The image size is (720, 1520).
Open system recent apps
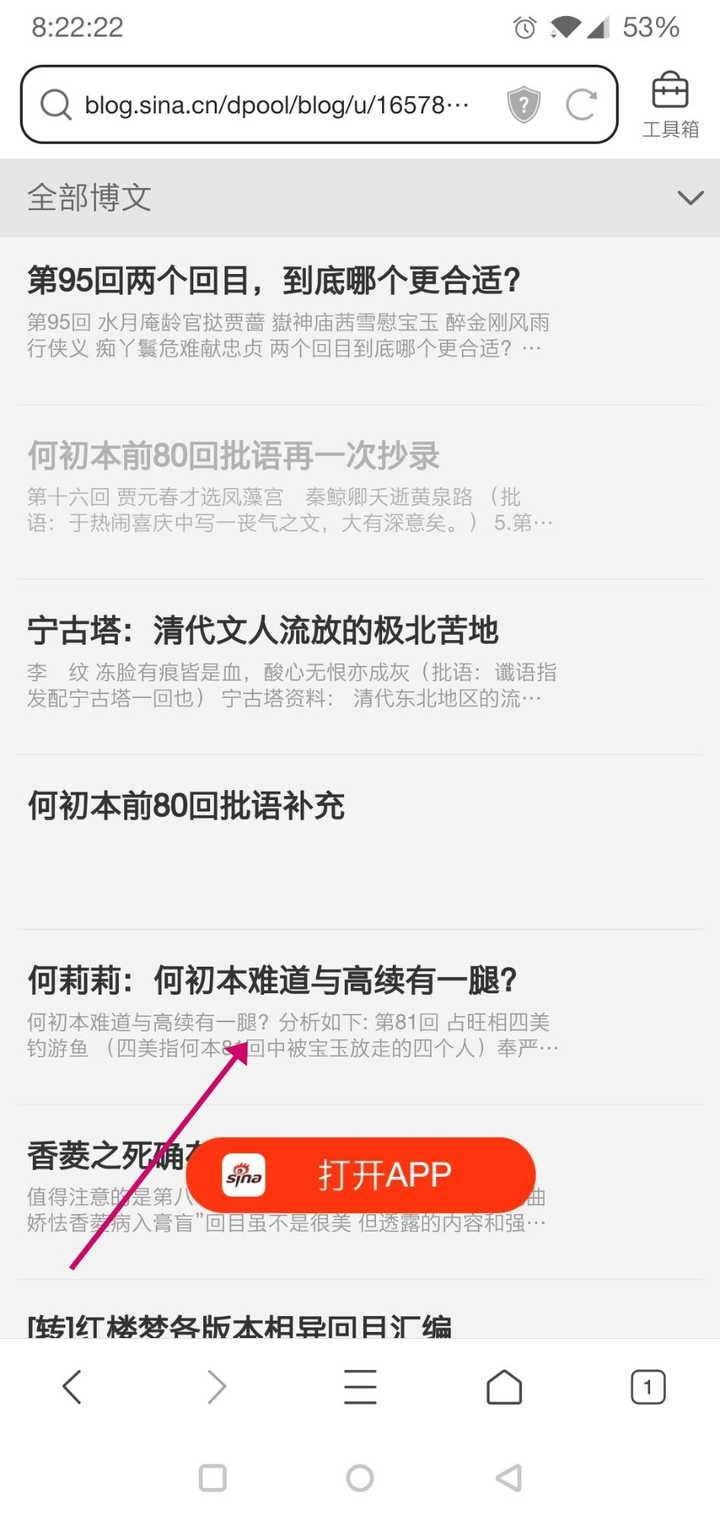[x=213, y=1478]
